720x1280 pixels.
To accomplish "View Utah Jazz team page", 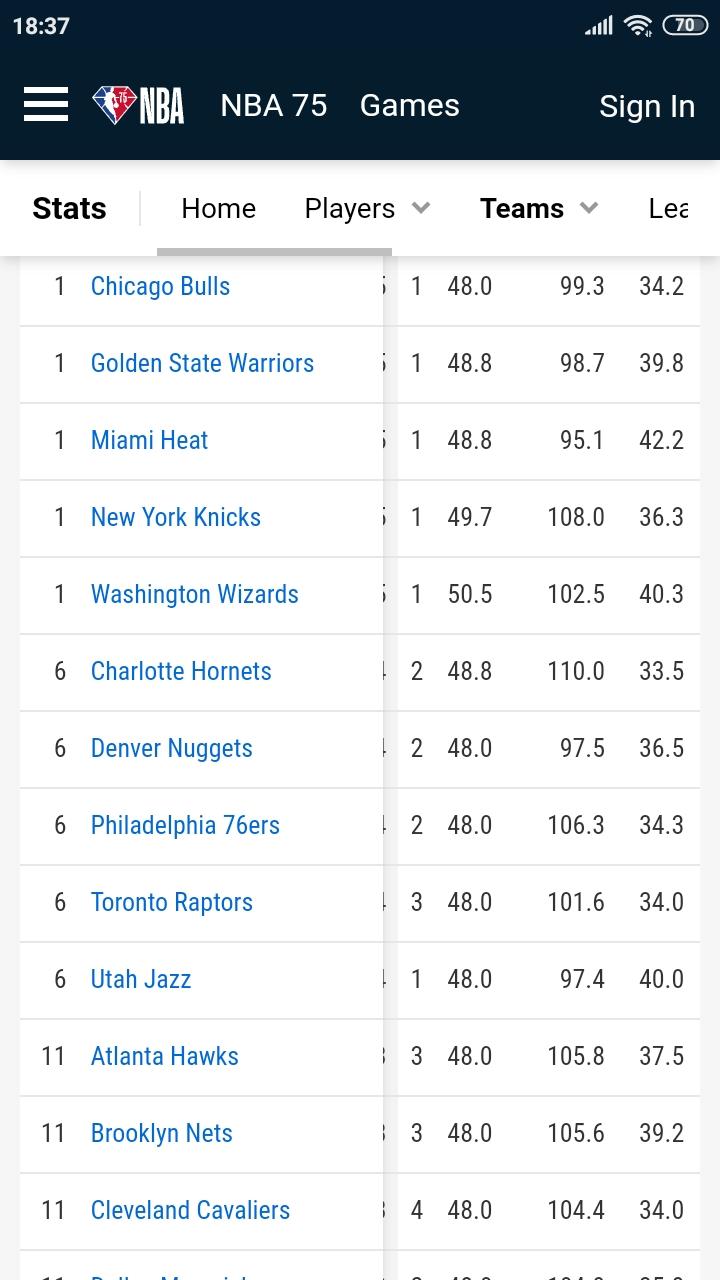I will (x=141, y=979).
